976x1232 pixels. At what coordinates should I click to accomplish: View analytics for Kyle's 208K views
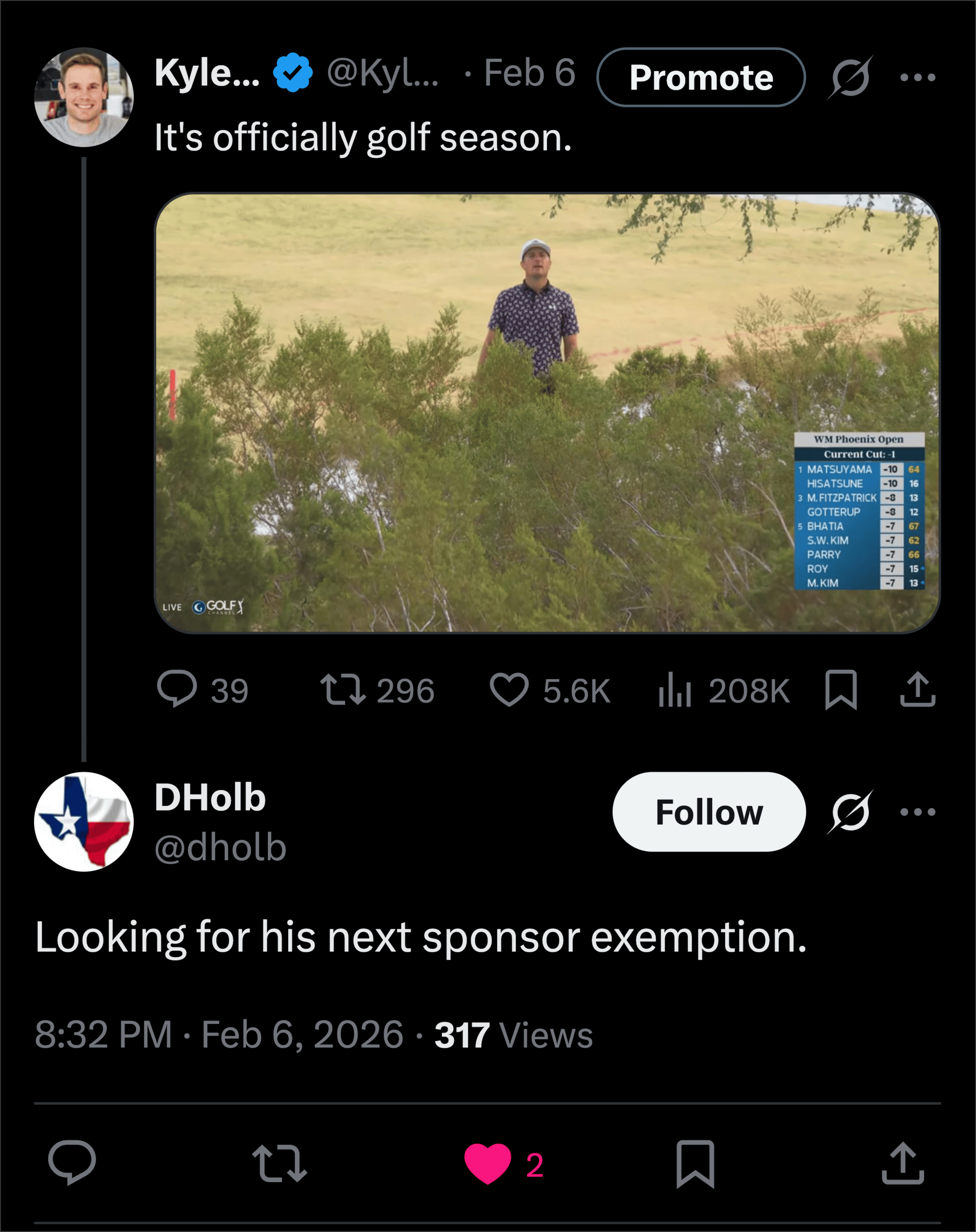click(676, 689)
